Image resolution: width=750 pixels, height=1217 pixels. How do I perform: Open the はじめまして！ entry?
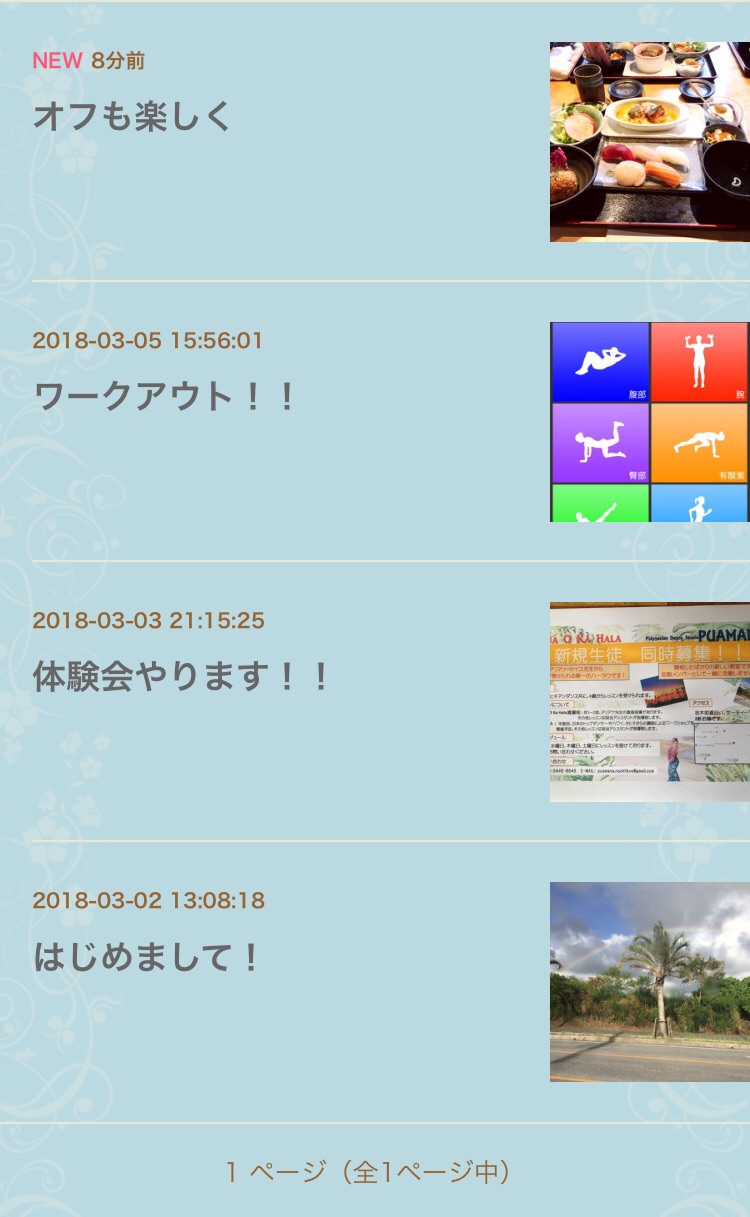point(147,957)
